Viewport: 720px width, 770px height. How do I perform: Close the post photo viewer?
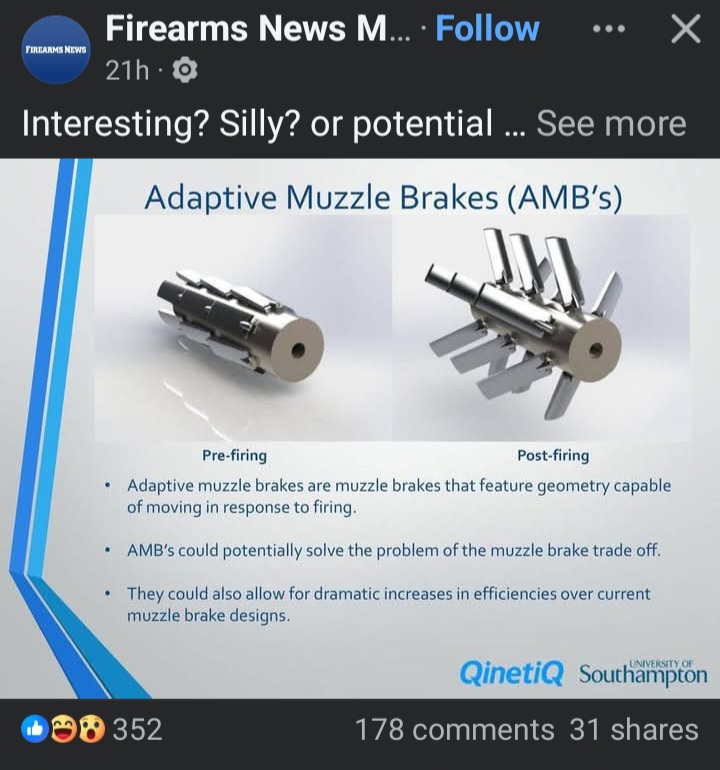pos(685,30)
